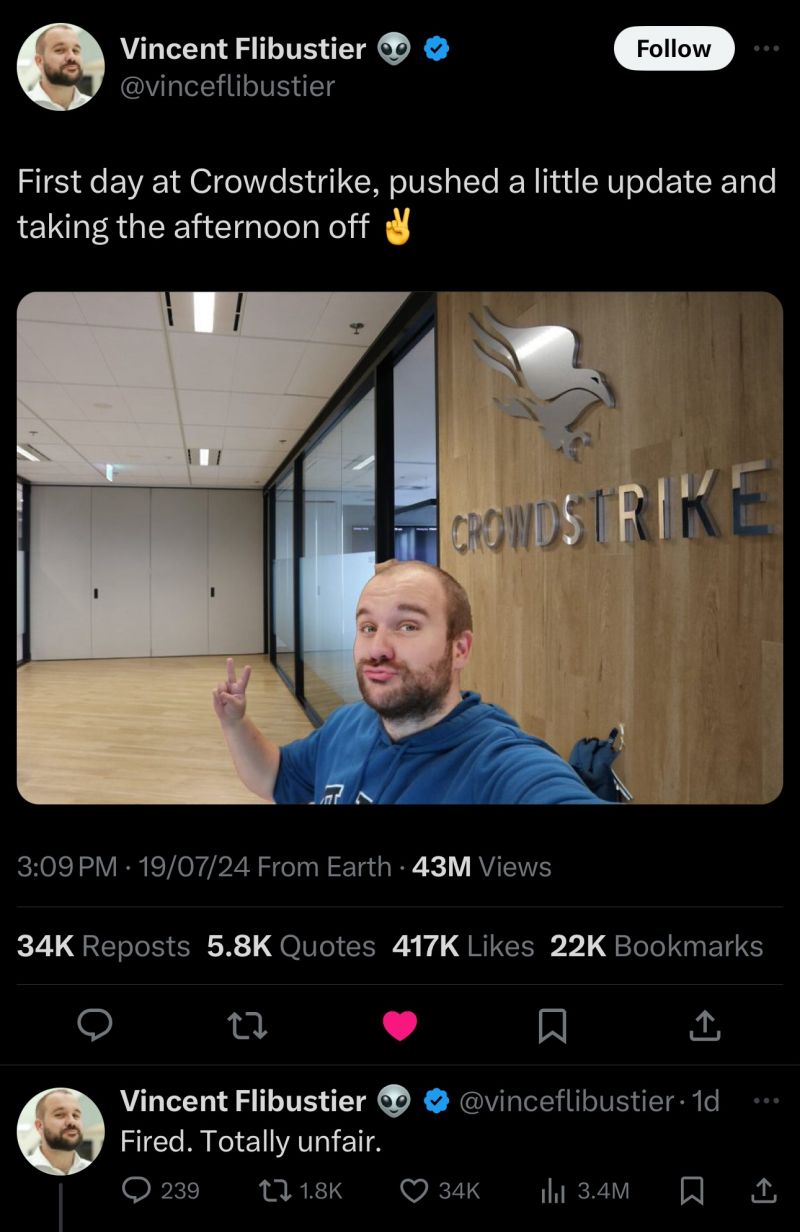
Task: Open the overflow menu on the "Fired" reply
Action: [x=765, y=1101]
